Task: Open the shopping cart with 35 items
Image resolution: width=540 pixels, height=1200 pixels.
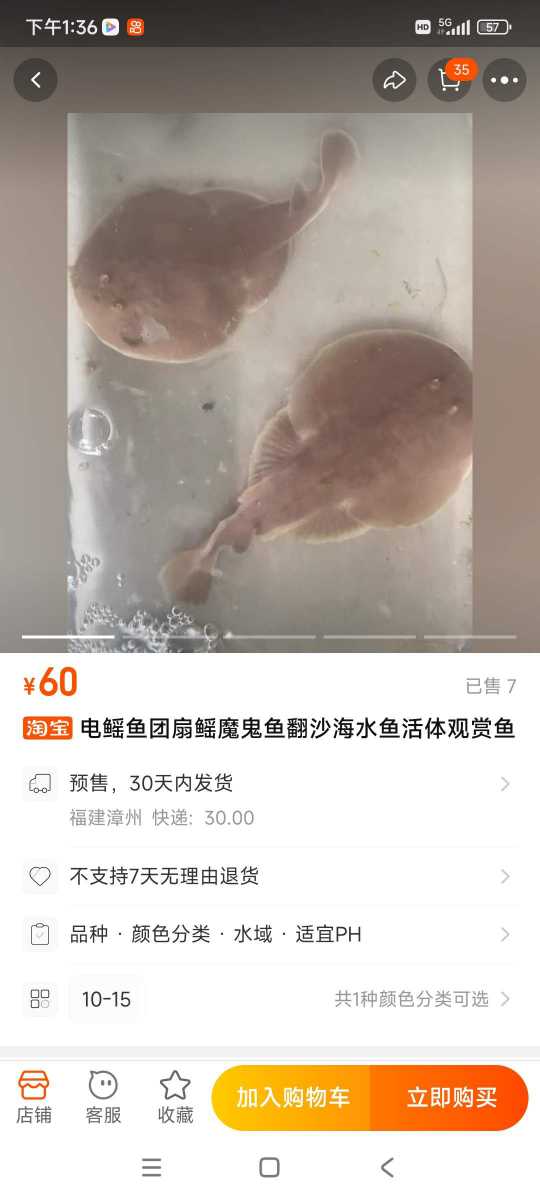Action: (450, 80)
